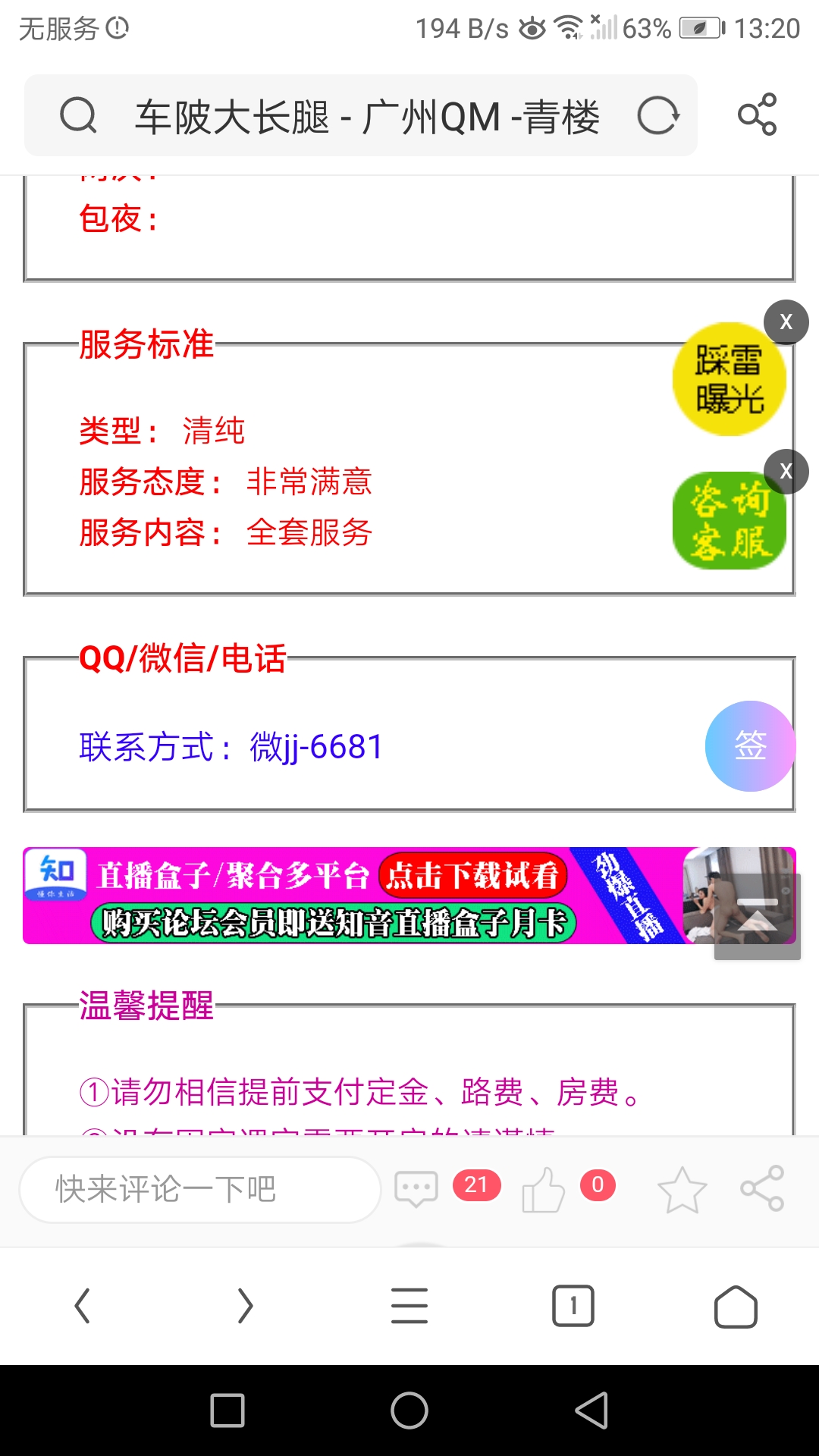Tap the round 签 check-in button
The height and width of the screenshot is (1456, 819).
[x=750, y=746]
